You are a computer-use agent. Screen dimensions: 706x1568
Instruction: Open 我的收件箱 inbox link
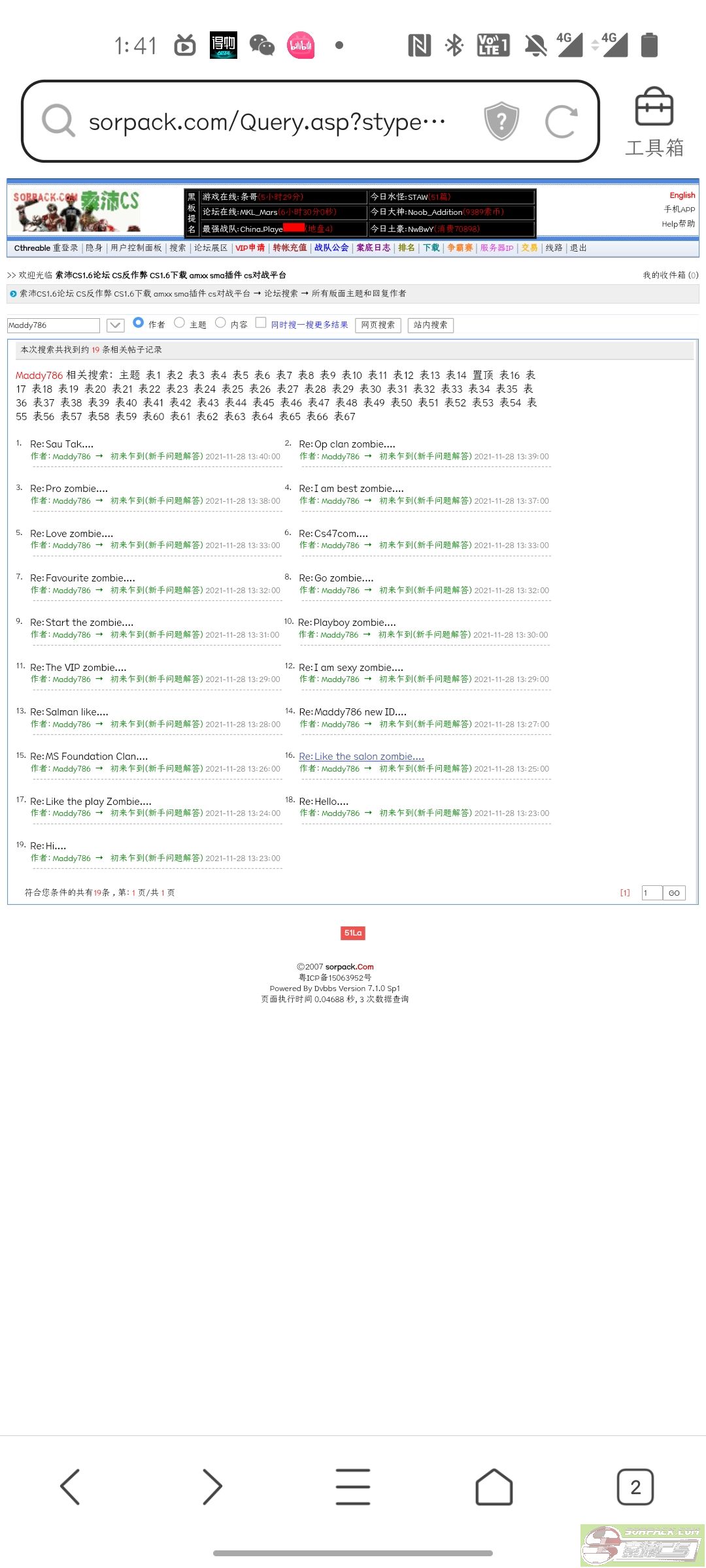click(x=670, y=275)
